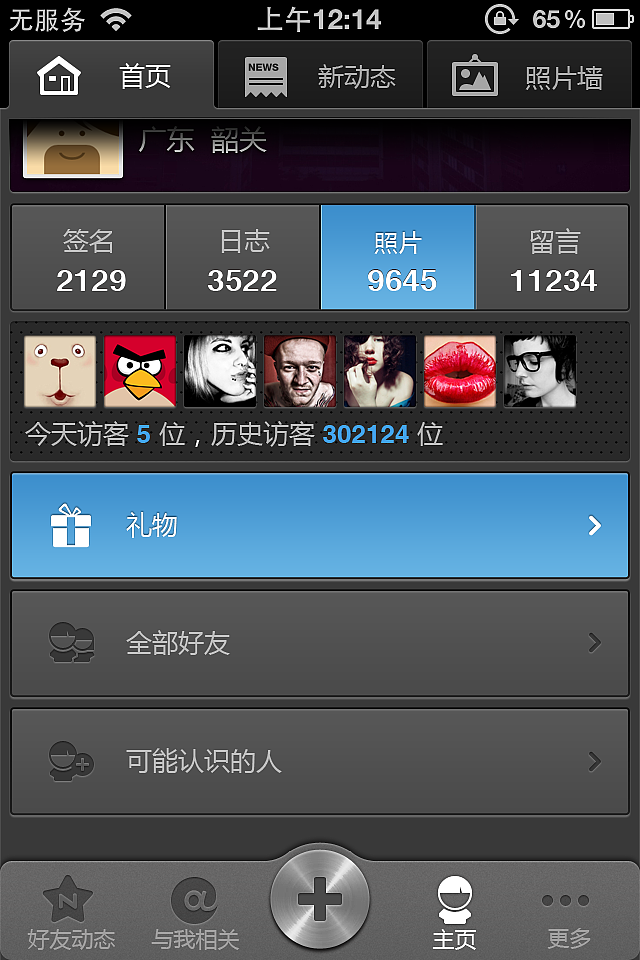The height and width of the screenshot is (960, 640).
Task: Switch to the 首页 top tab
Action: [110, 76]
